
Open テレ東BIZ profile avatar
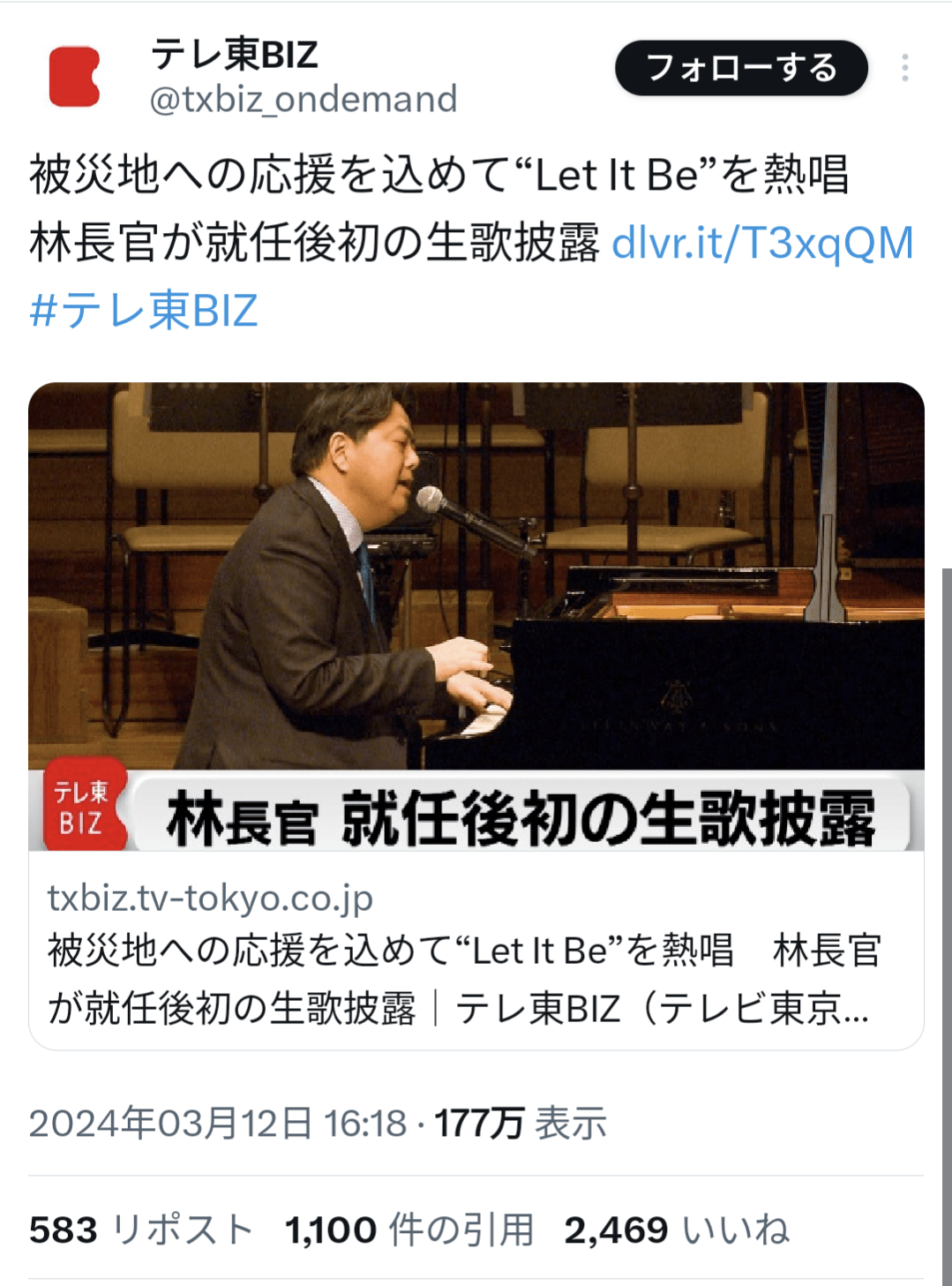74,76
